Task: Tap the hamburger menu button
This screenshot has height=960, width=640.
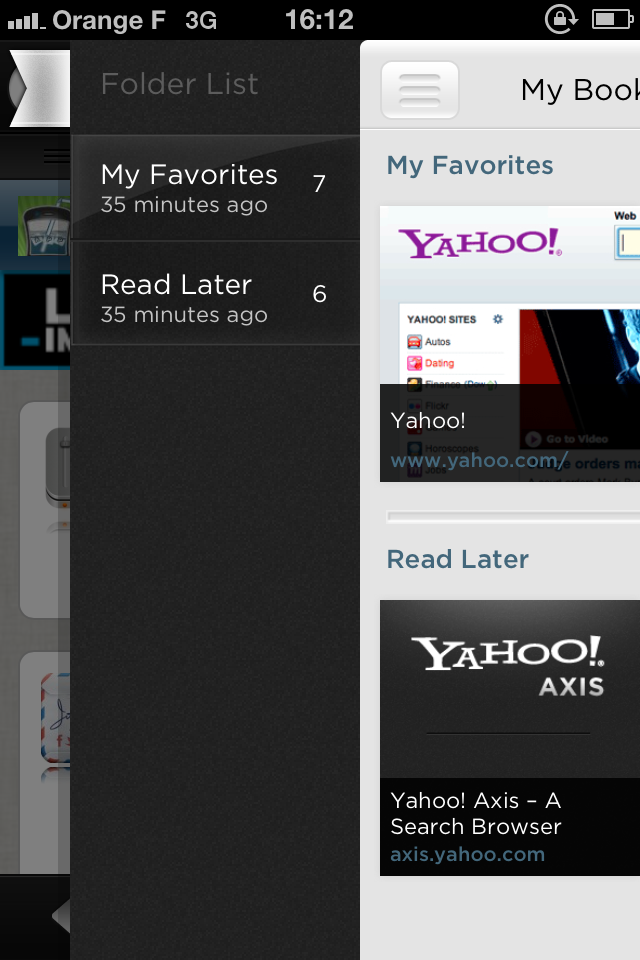Action: click(x=420, y=90)
